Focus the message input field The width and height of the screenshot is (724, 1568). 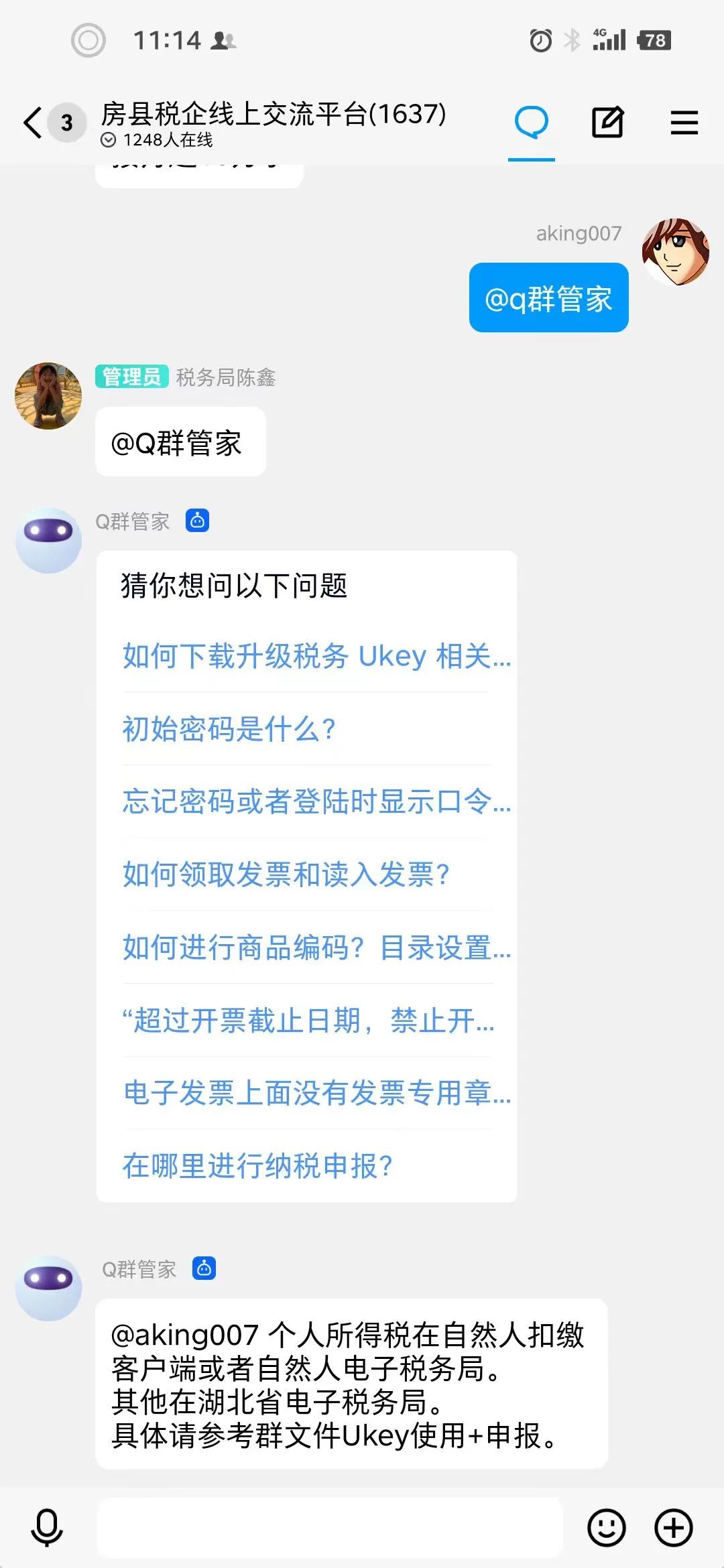(330, 1528)
